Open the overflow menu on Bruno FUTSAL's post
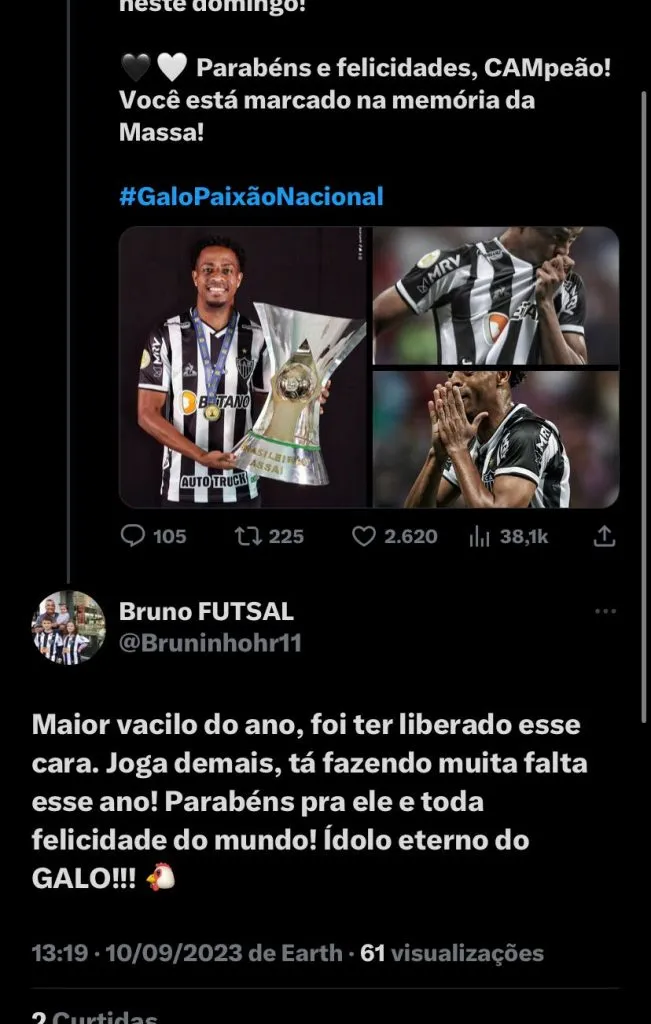The width and height of the screenshot is (651, 1024). 605,611
